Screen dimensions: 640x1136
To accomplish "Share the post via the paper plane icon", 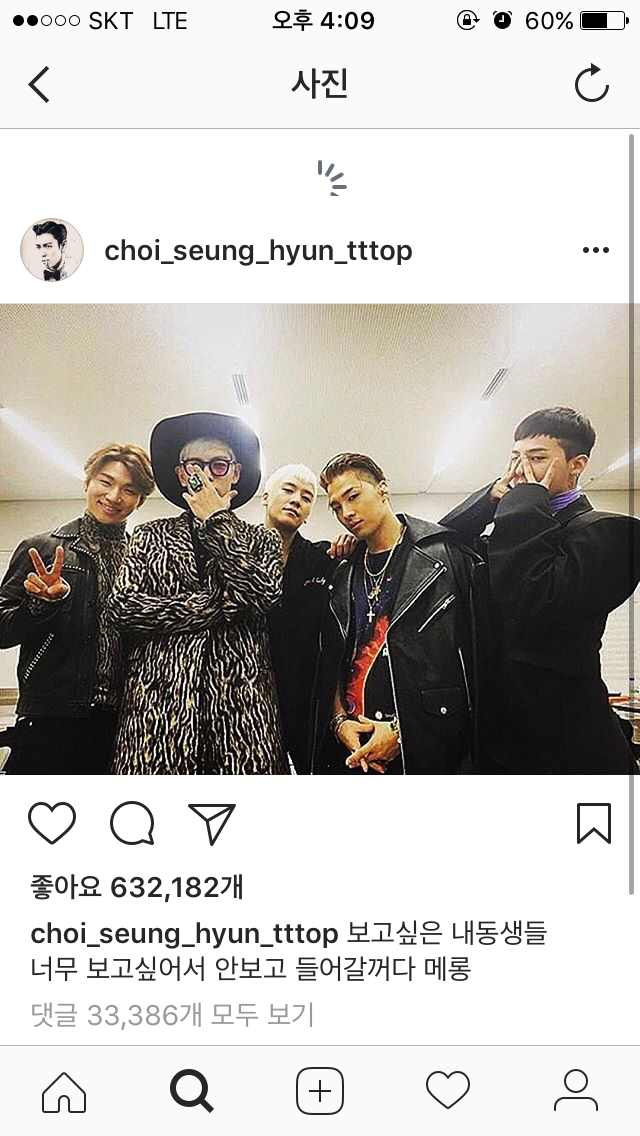I will click(212, 824).
